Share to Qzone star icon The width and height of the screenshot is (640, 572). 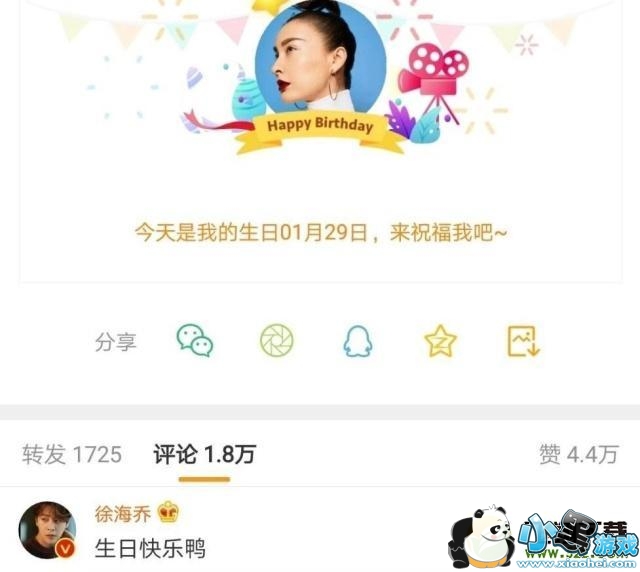(x=440, y=341)
